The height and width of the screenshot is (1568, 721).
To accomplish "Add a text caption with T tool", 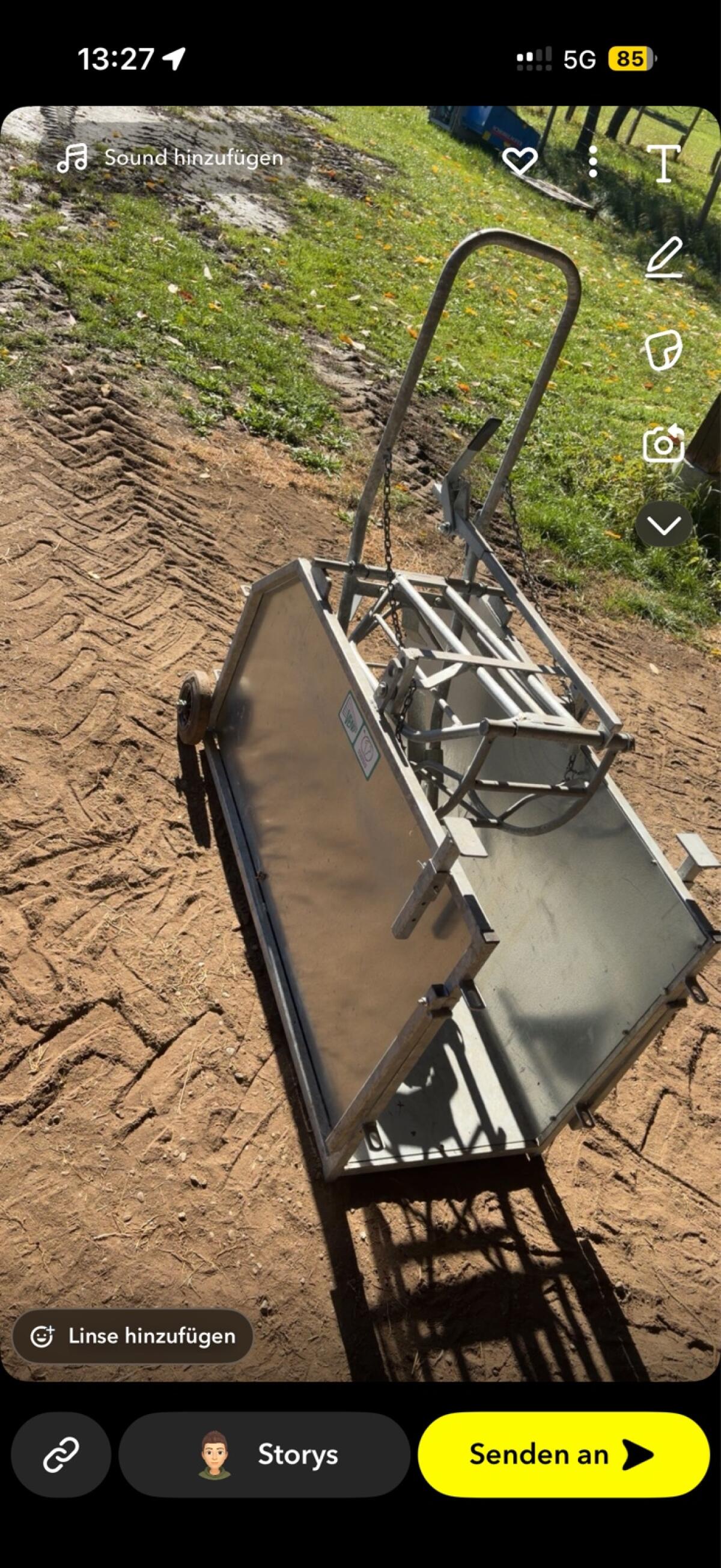I will 663,164.
